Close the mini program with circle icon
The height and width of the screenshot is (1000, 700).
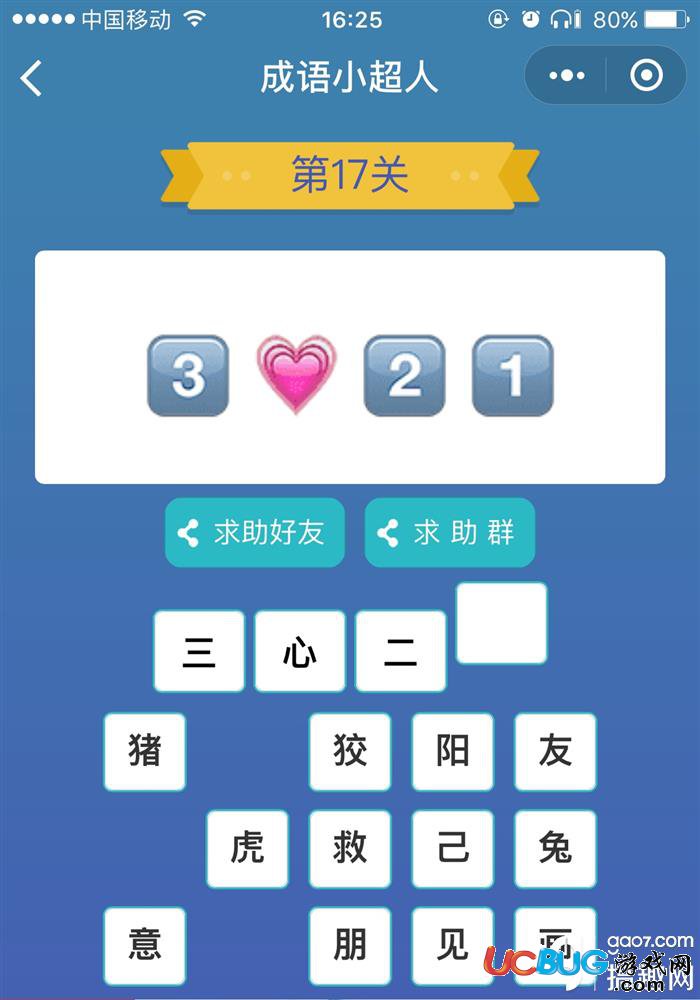[646, 76]
